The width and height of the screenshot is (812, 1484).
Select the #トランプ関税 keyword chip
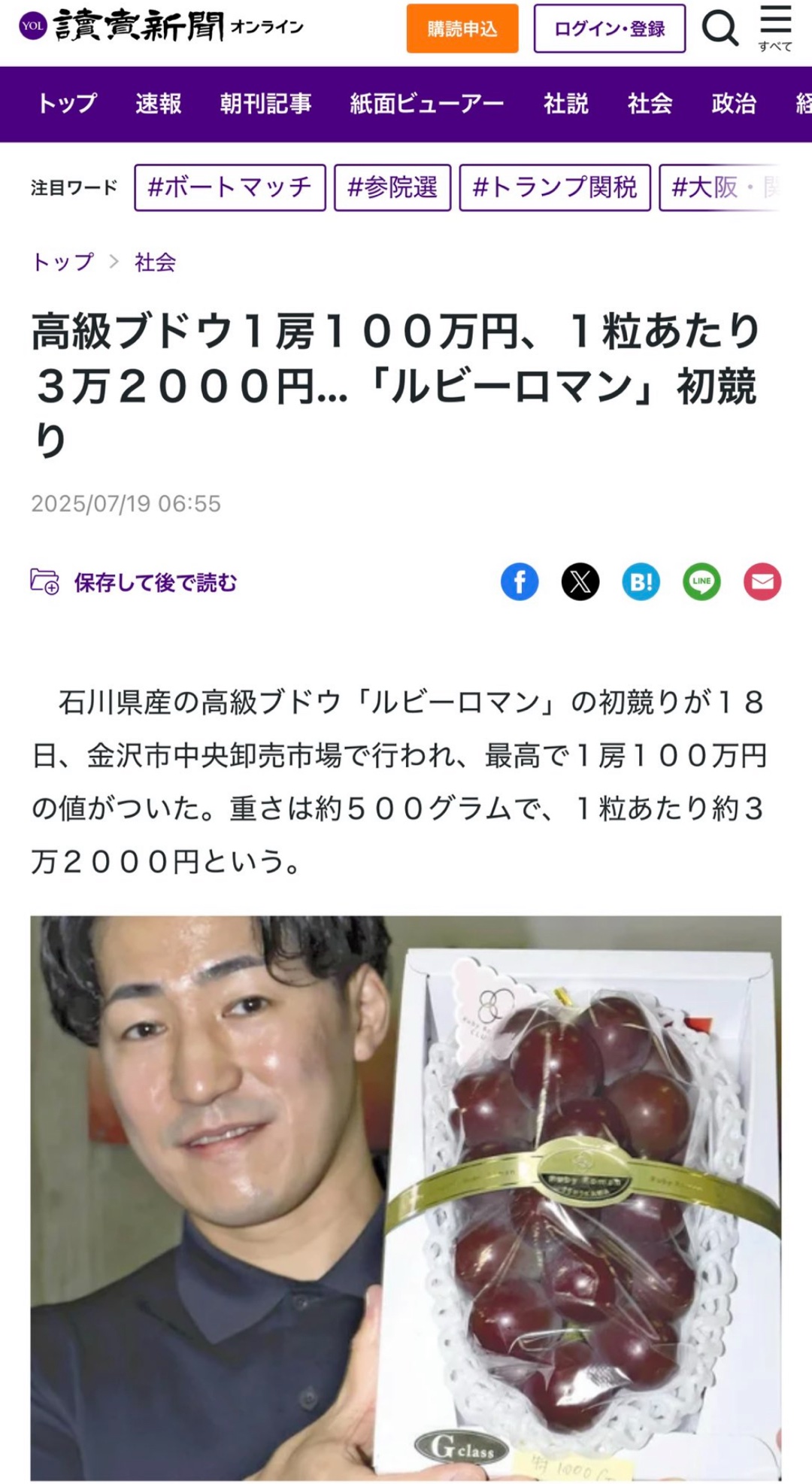[x=554, y=187]
